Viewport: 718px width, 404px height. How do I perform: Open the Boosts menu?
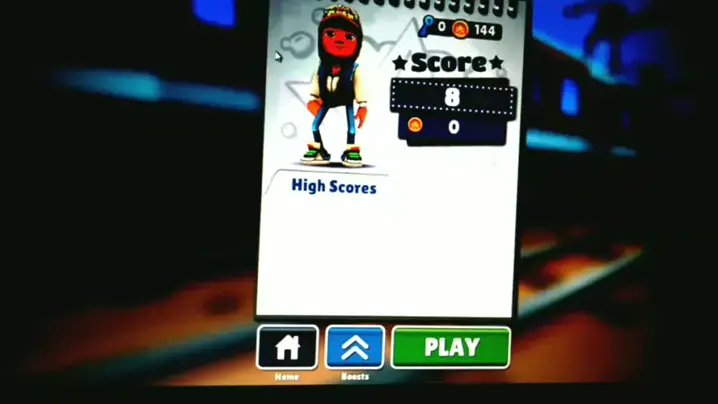coord(355,347)
